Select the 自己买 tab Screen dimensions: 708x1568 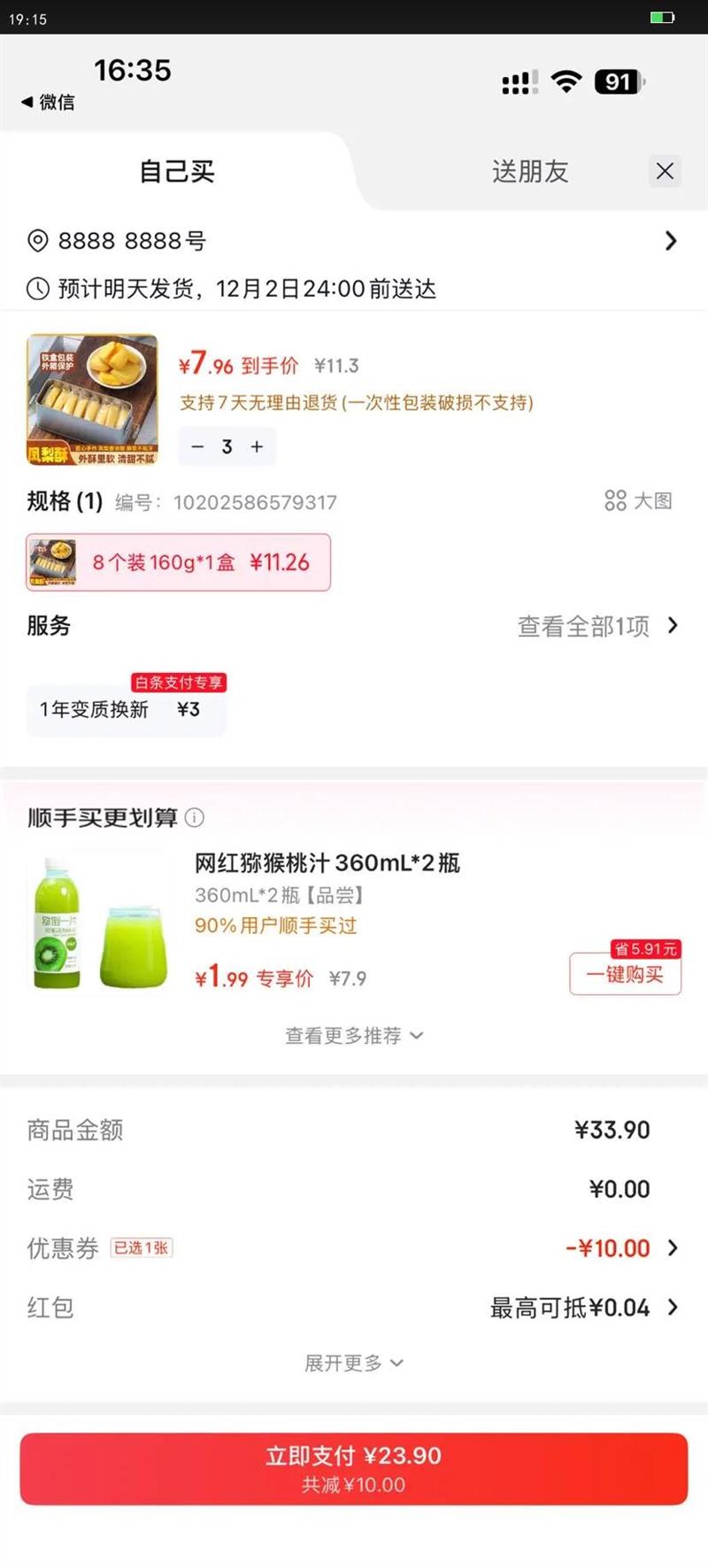point(177,172)
